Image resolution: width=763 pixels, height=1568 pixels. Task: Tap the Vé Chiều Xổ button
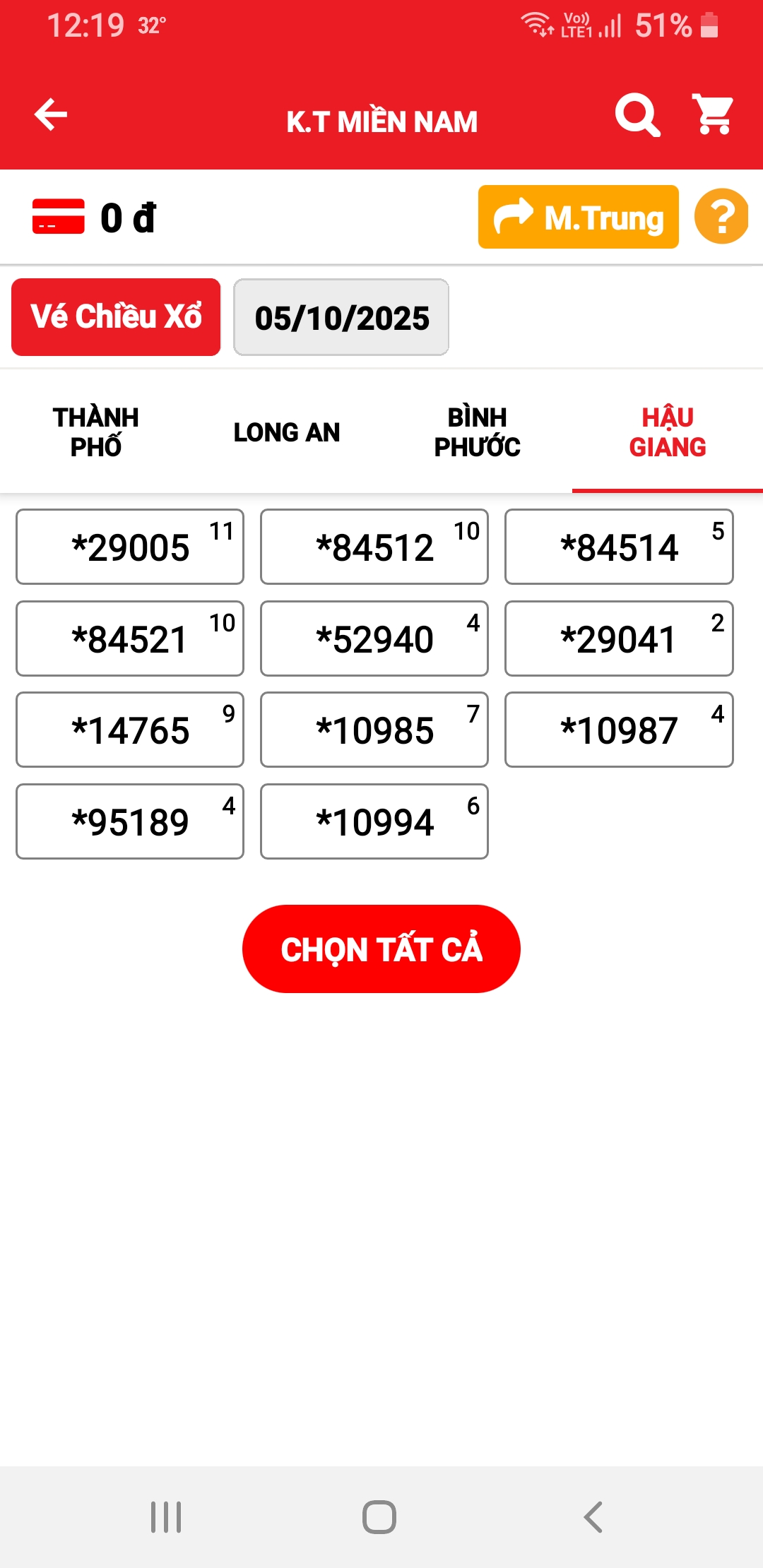click(x=116, y=317)
